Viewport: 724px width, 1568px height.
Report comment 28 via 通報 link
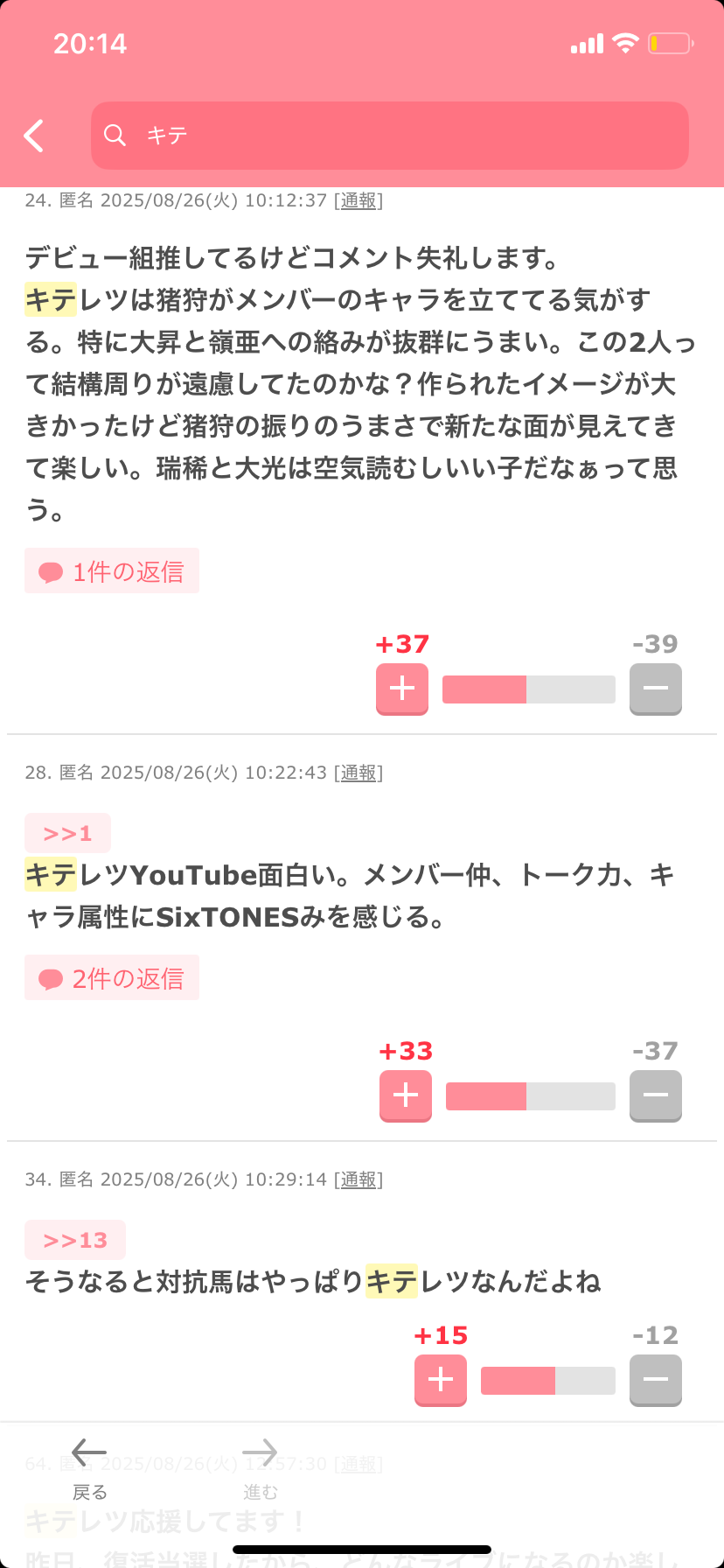[359, 773]
